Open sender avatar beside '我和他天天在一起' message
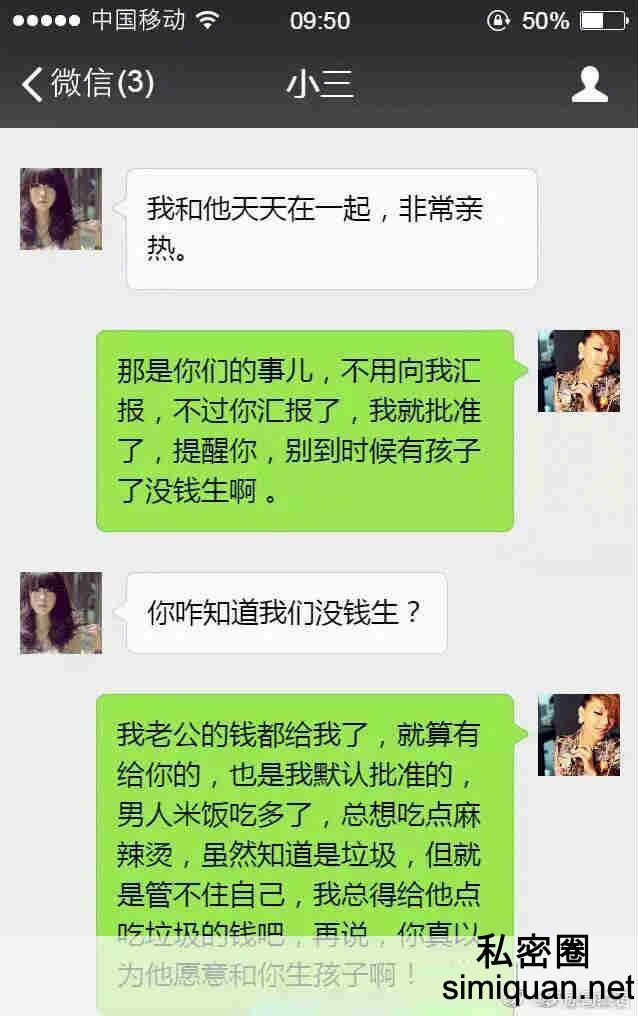The image size is (638, 1016). [x=61, y=209]
